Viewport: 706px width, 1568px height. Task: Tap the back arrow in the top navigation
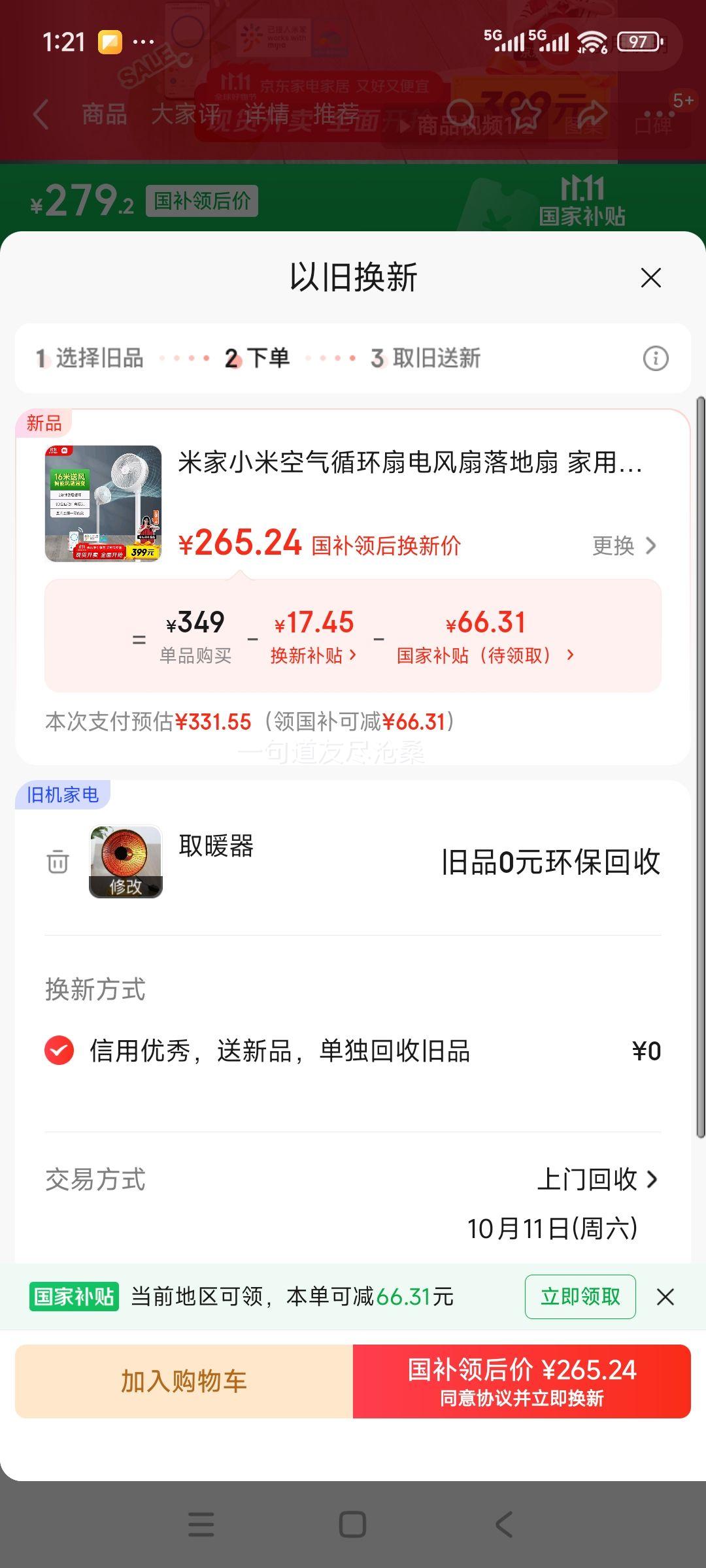[41, 116]
